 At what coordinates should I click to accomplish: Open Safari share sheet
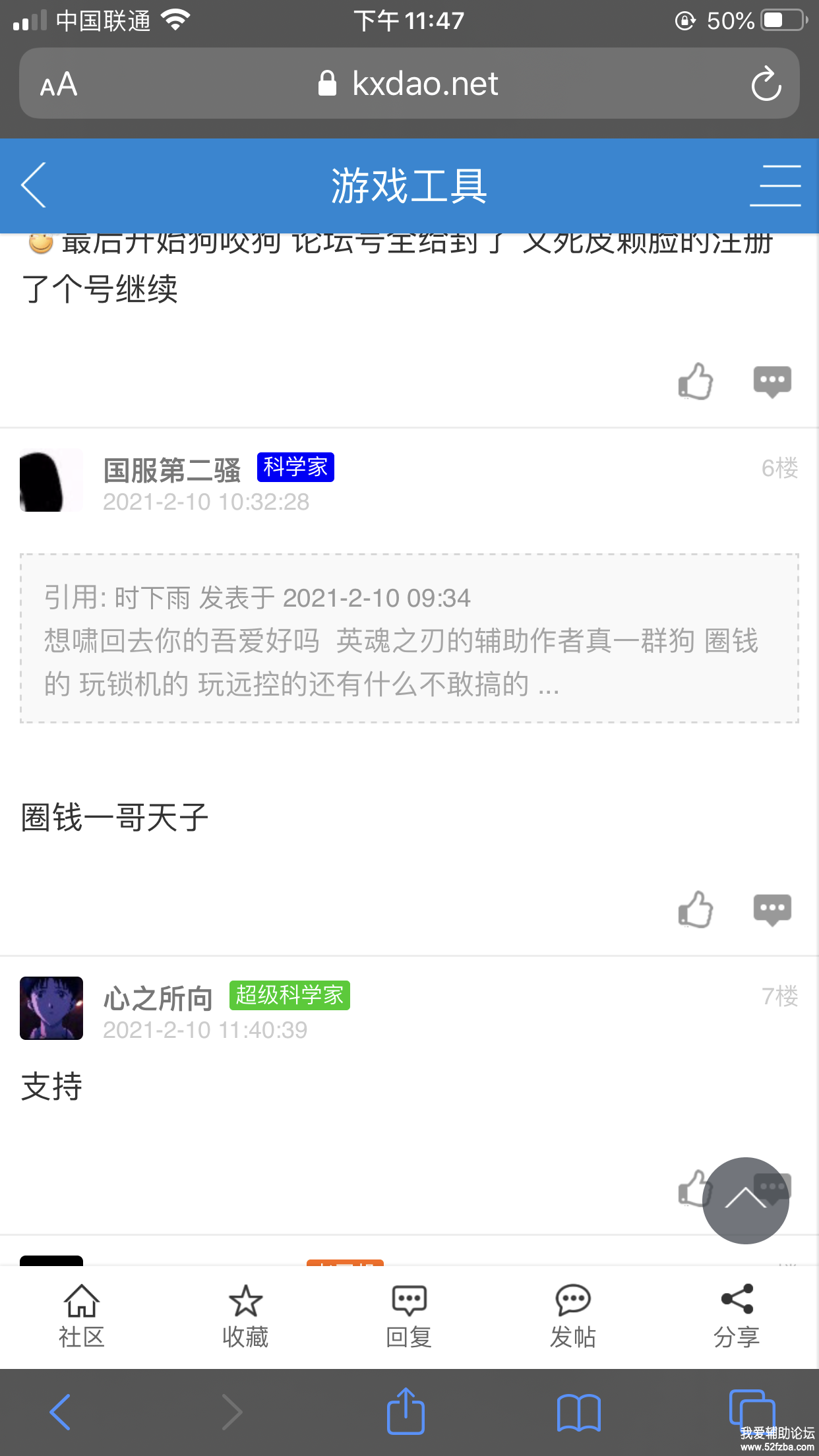click(405, 1412)
